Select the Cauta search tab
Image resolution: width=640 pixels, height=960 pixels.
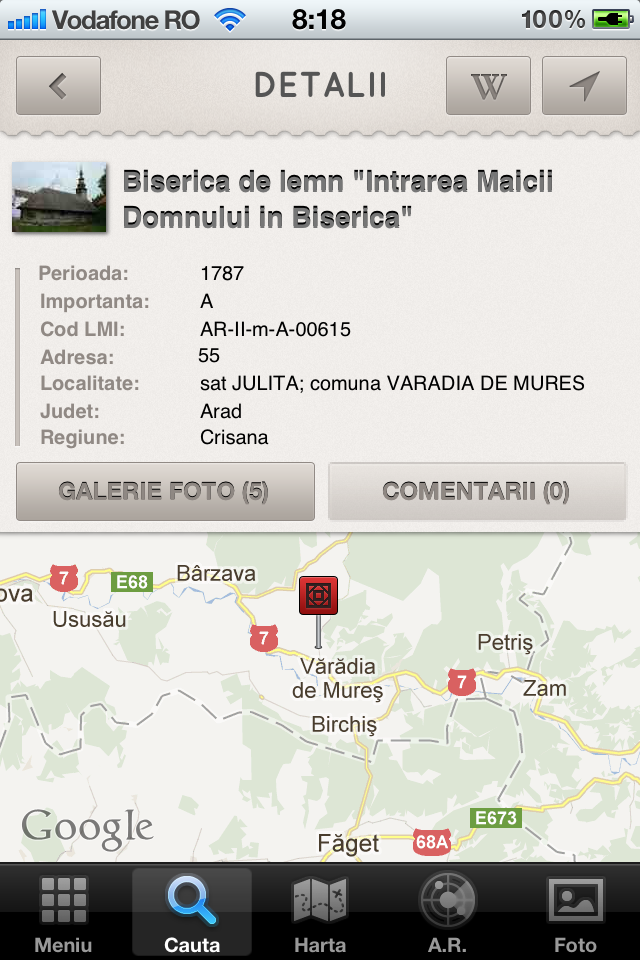[192, 912]
